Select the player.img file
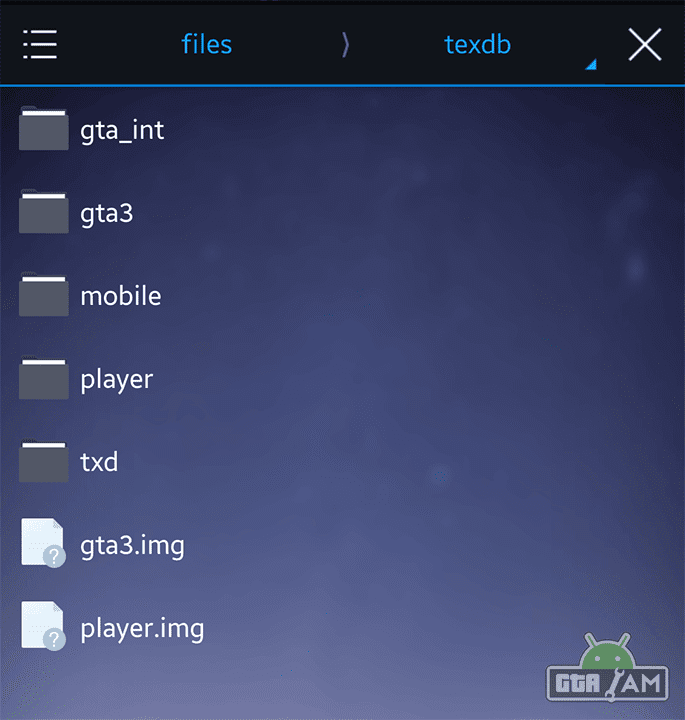Screen dimensions: 685x720 point(140,628)
